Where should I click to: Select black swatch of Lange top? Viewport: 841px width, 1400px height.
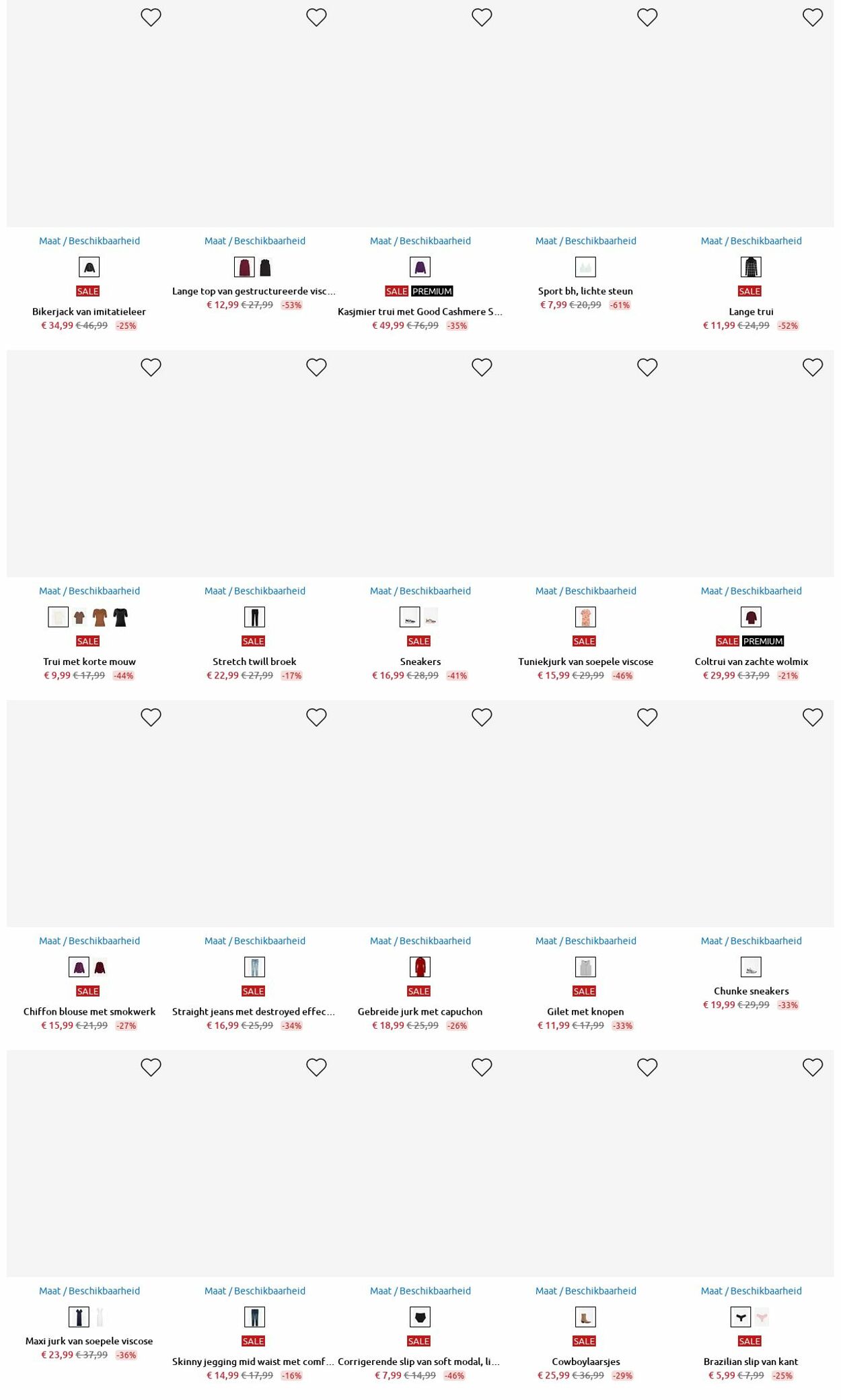click(265, 268)
